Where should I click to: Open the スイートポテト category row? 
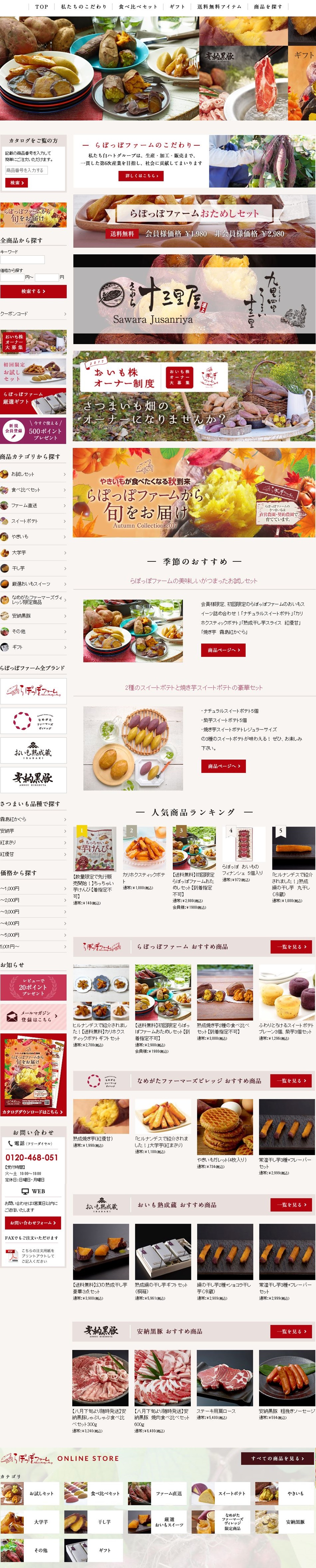pos(33,521)
